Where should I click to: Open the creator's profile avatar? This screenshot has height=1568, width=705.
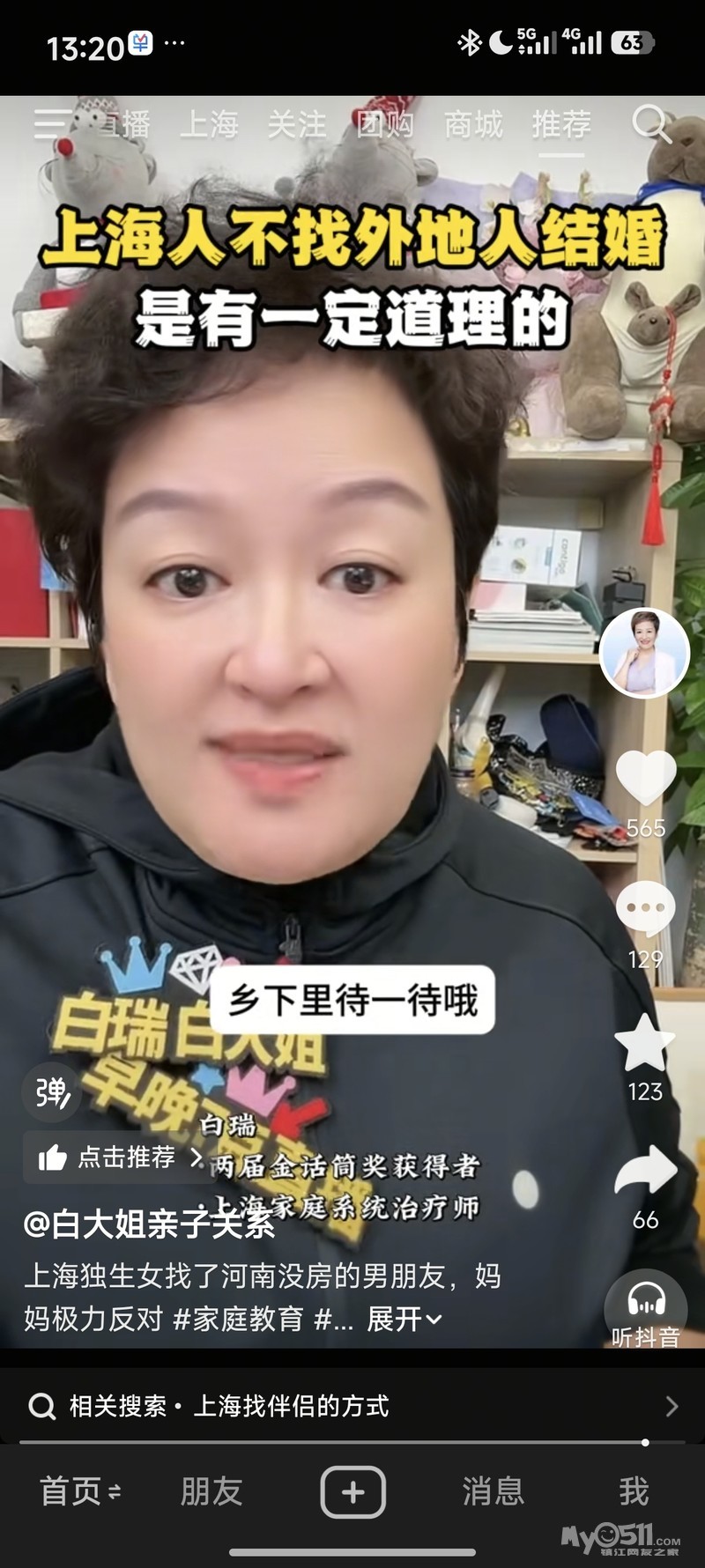[644, 653]
